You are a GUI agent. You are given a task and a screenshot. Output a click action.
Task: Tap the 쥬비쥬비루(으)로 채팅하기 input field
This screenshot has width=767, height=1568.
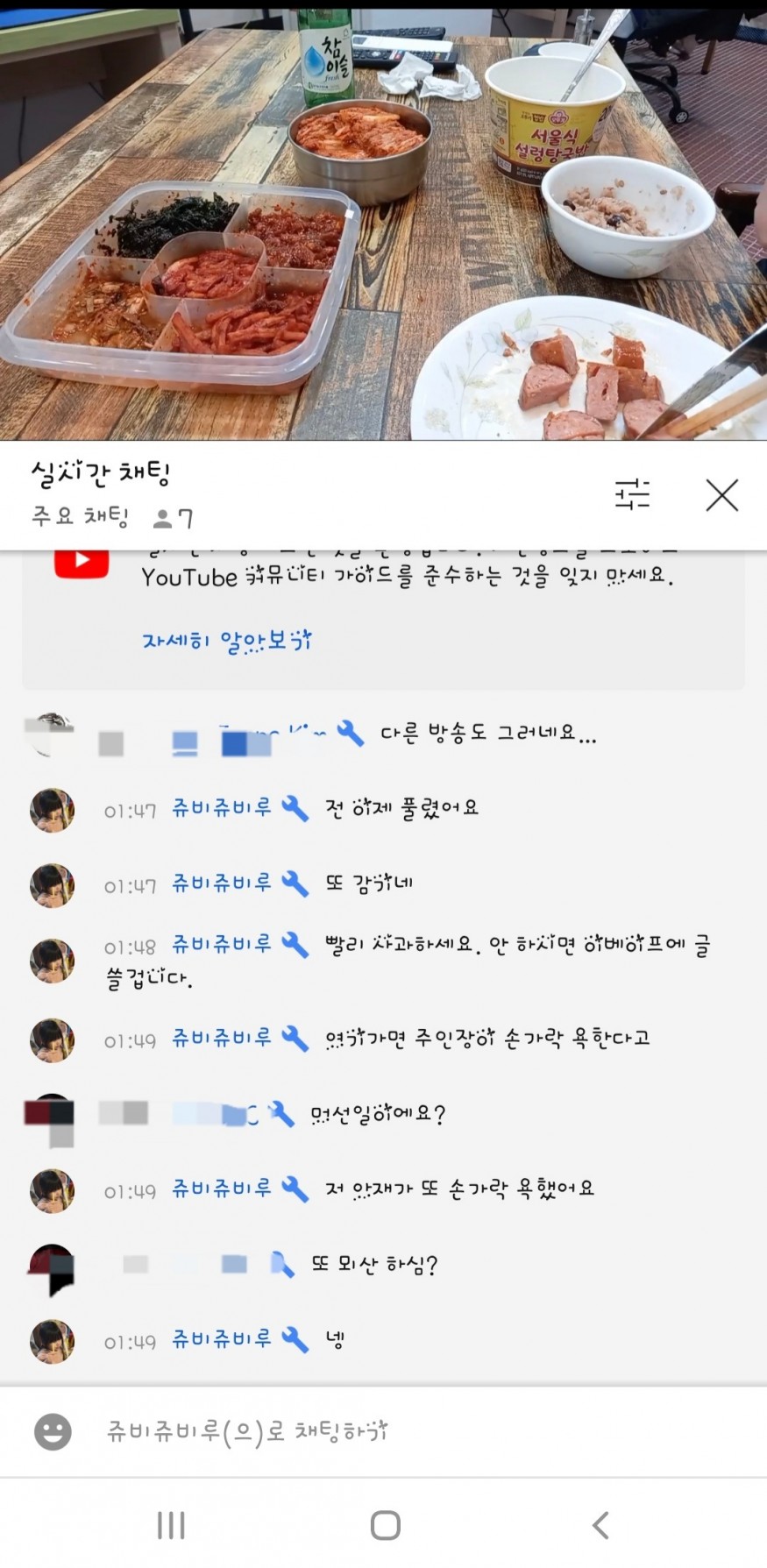pos(394,1432)
